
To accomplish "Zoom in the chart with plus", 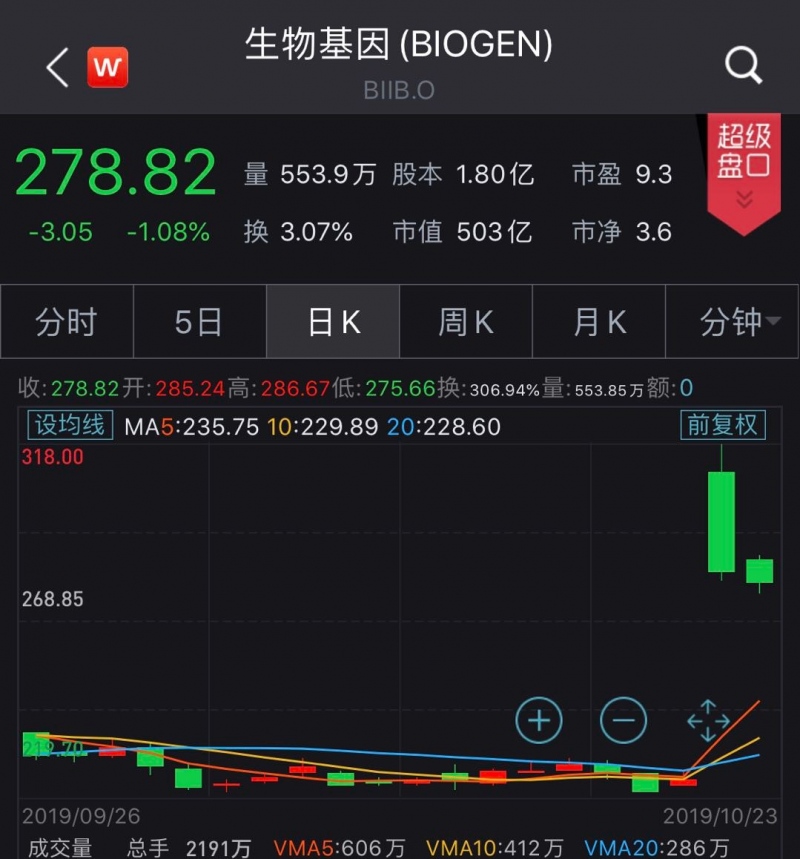I will tap(539, 720).
